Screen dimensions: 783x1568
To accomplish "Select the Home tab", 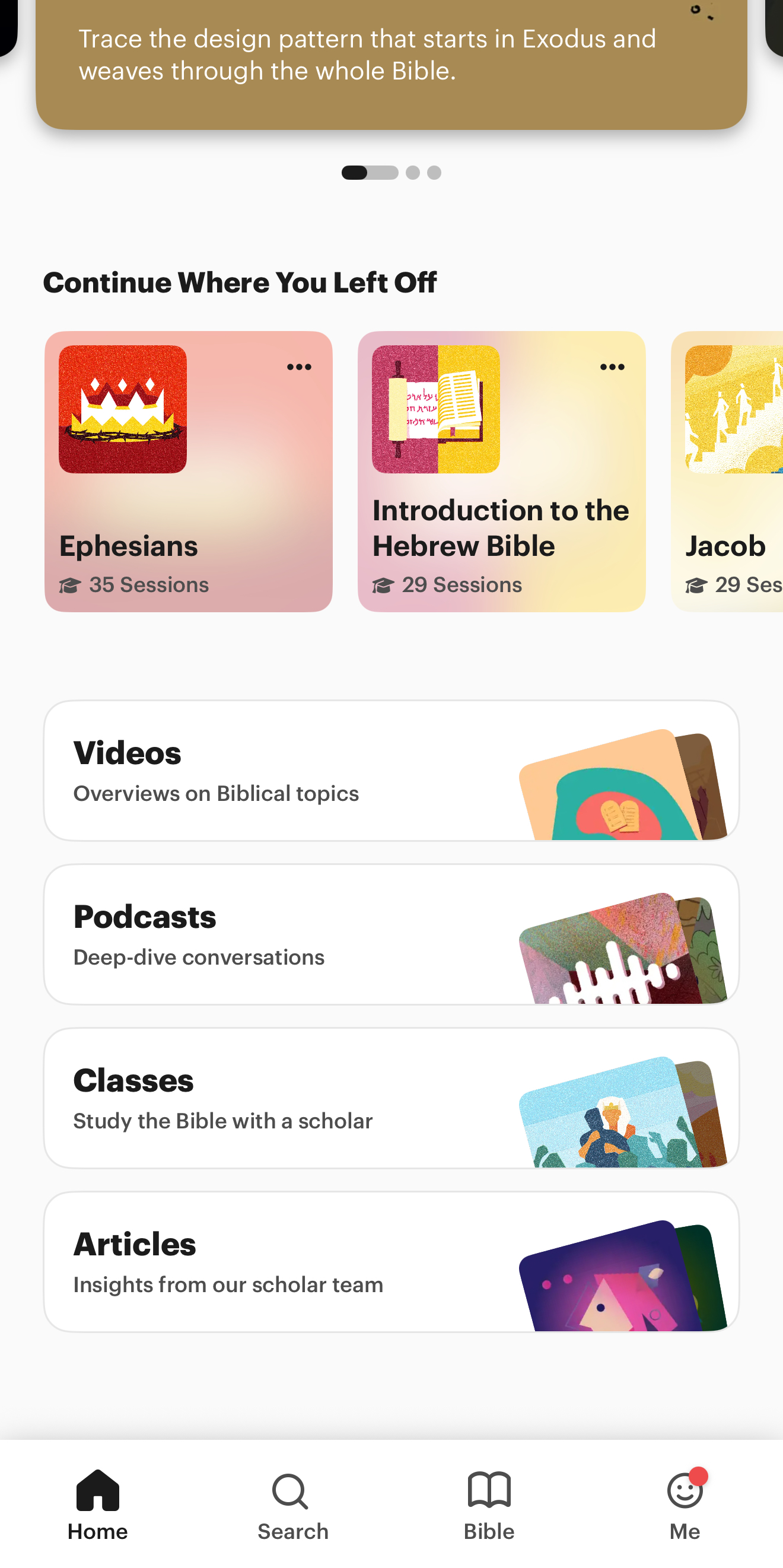I will [x=97, y=1506].
